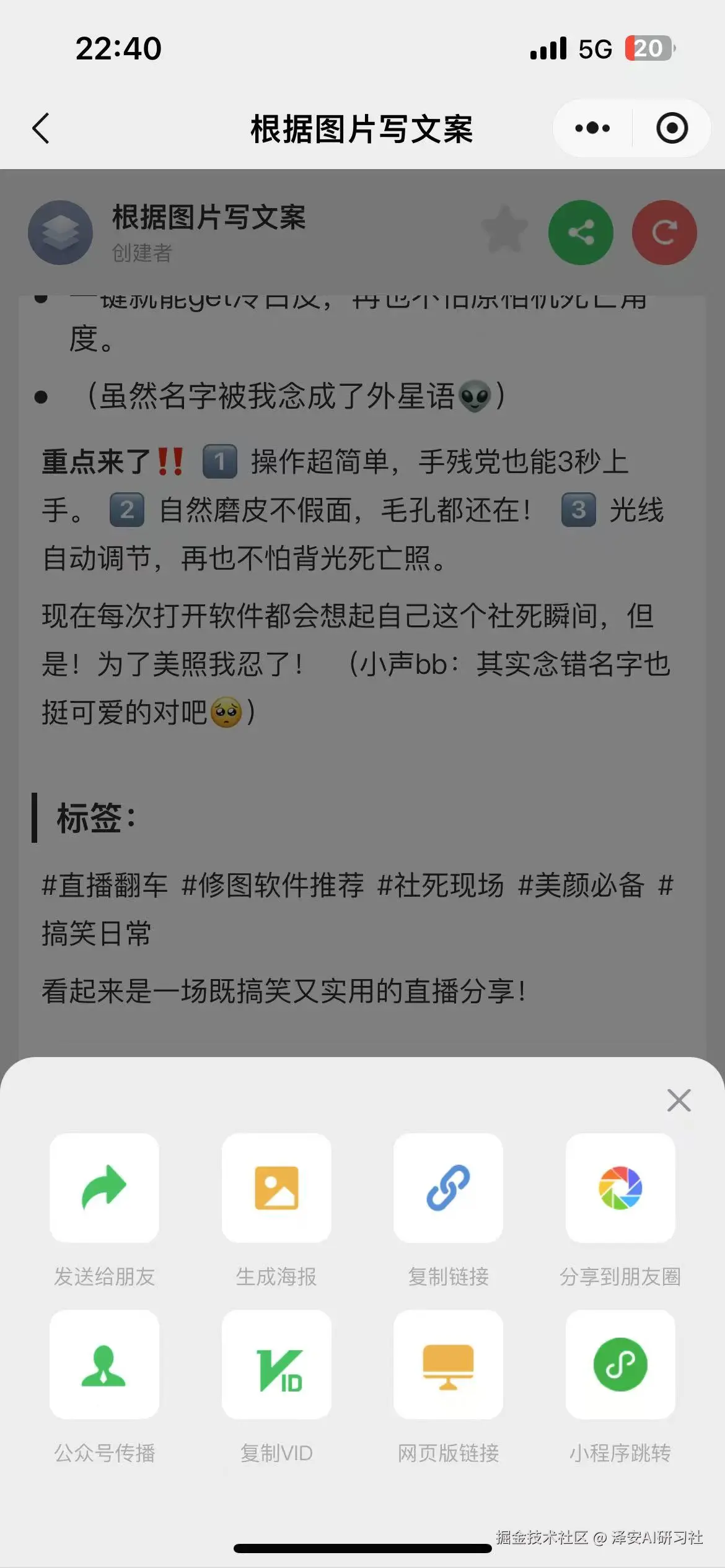
Task: Copy link with 复制链接
Action: (x=448, y=1188)
